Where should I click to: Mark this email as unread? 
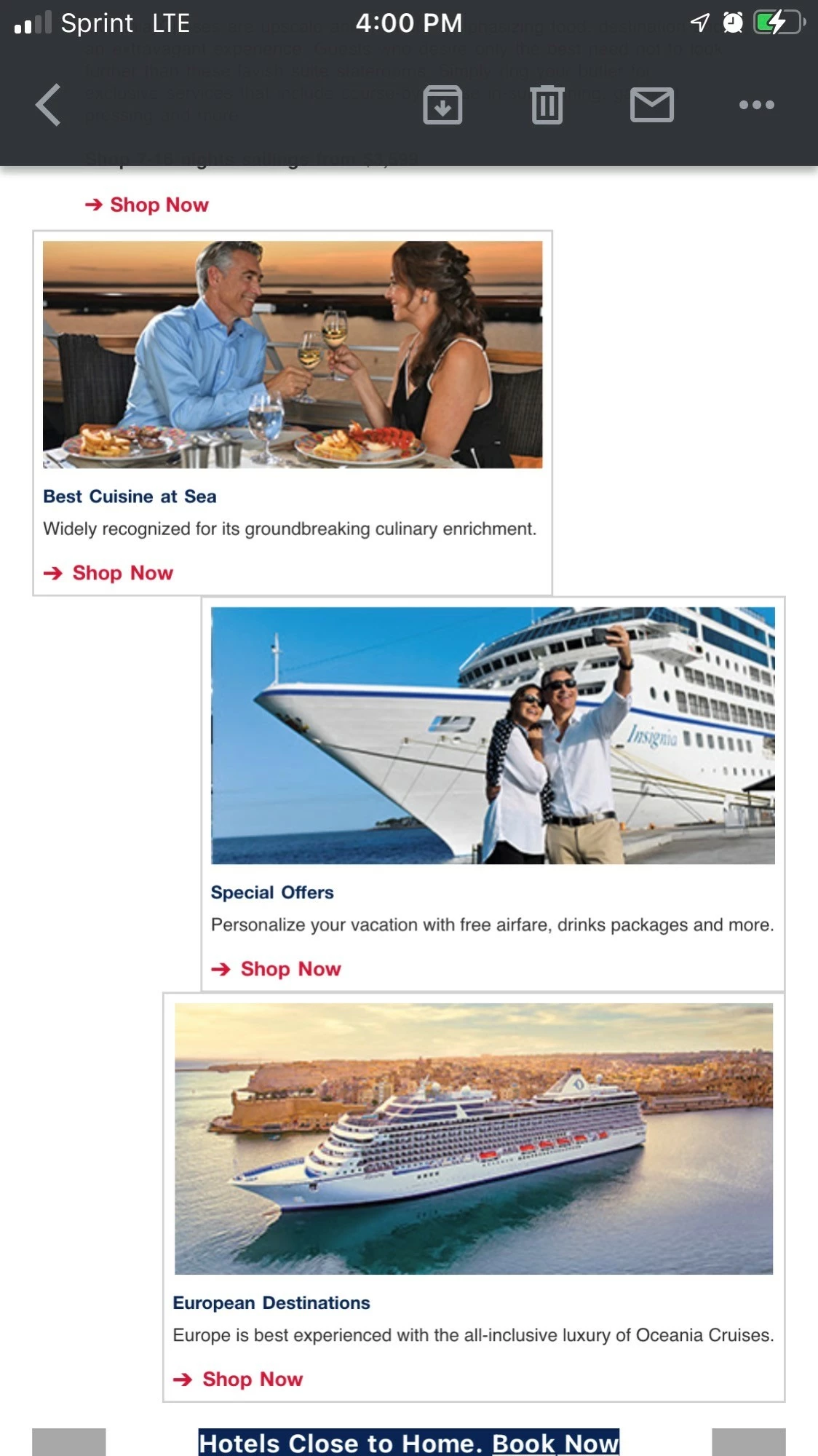coord(651,105)
